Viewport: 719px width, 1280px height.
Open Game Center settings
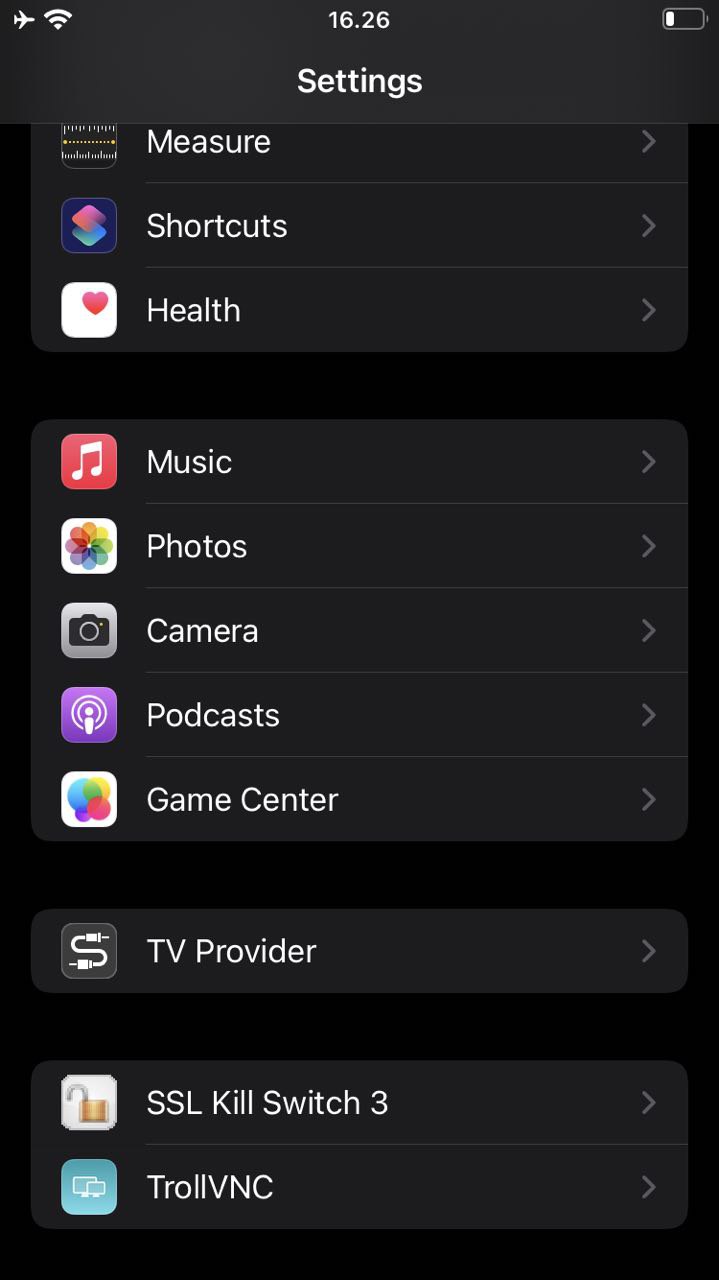click(359, 799)
